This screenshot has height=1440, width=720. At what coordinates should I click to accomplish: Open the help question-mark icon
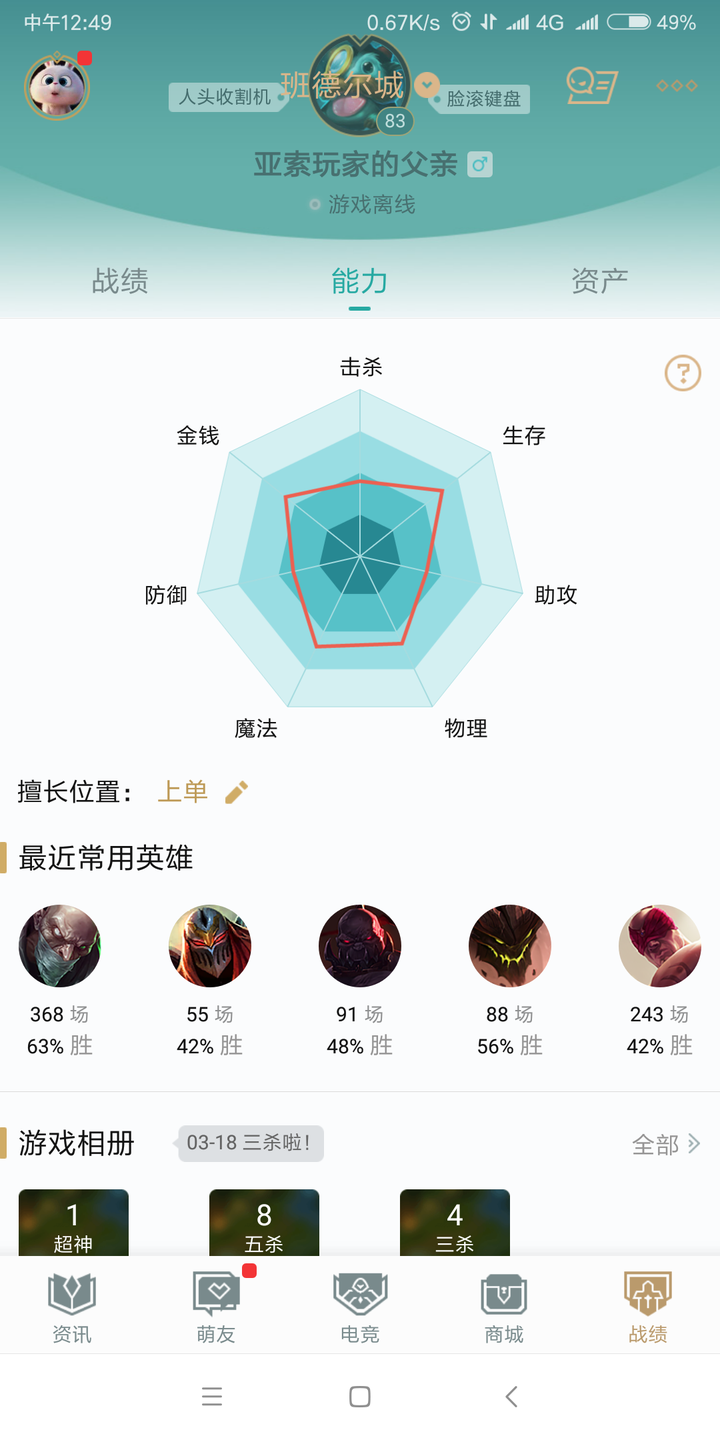coord(683,373)
